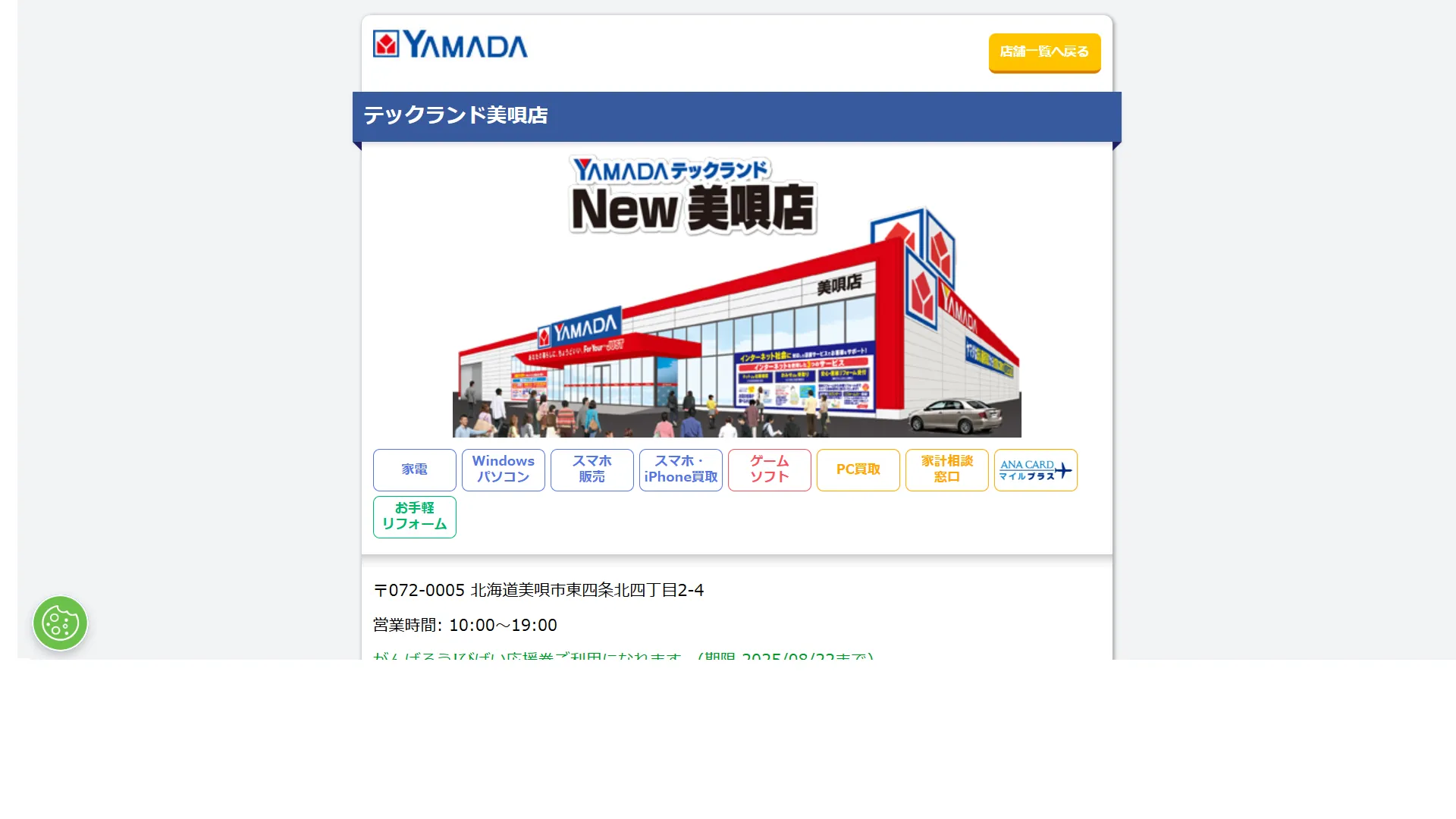The width and height of the screenshot is (1456, 819).
Task: Select お手軽リフォーム chip
Action: pos(414,516)
